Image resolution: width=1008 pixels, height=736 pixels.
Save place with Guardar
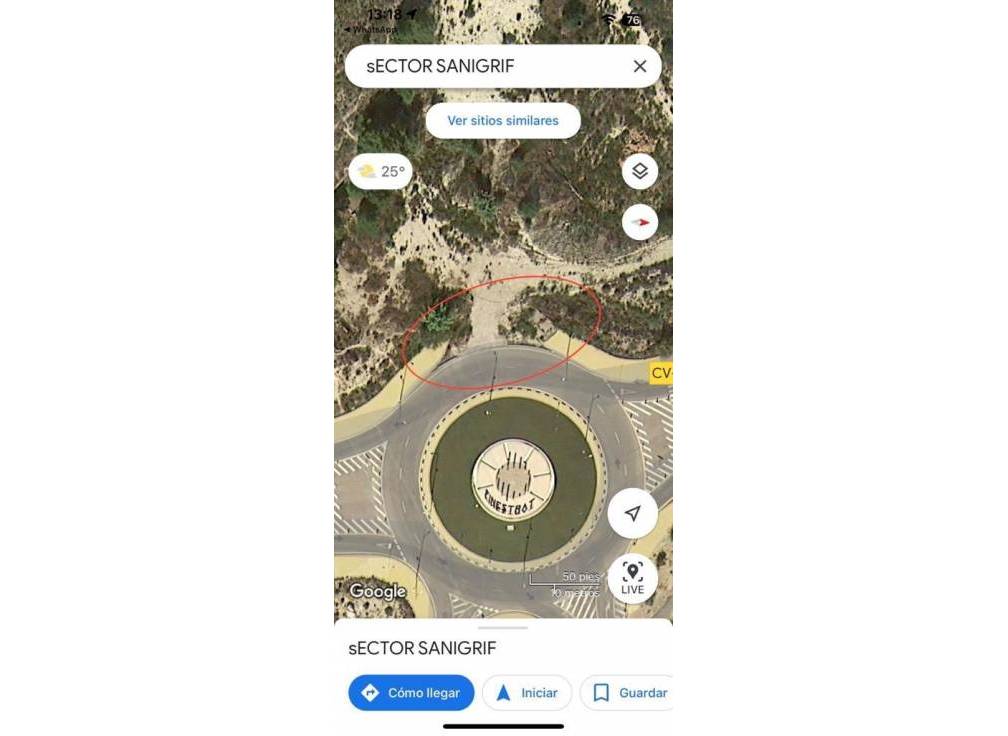click(629, 692)
